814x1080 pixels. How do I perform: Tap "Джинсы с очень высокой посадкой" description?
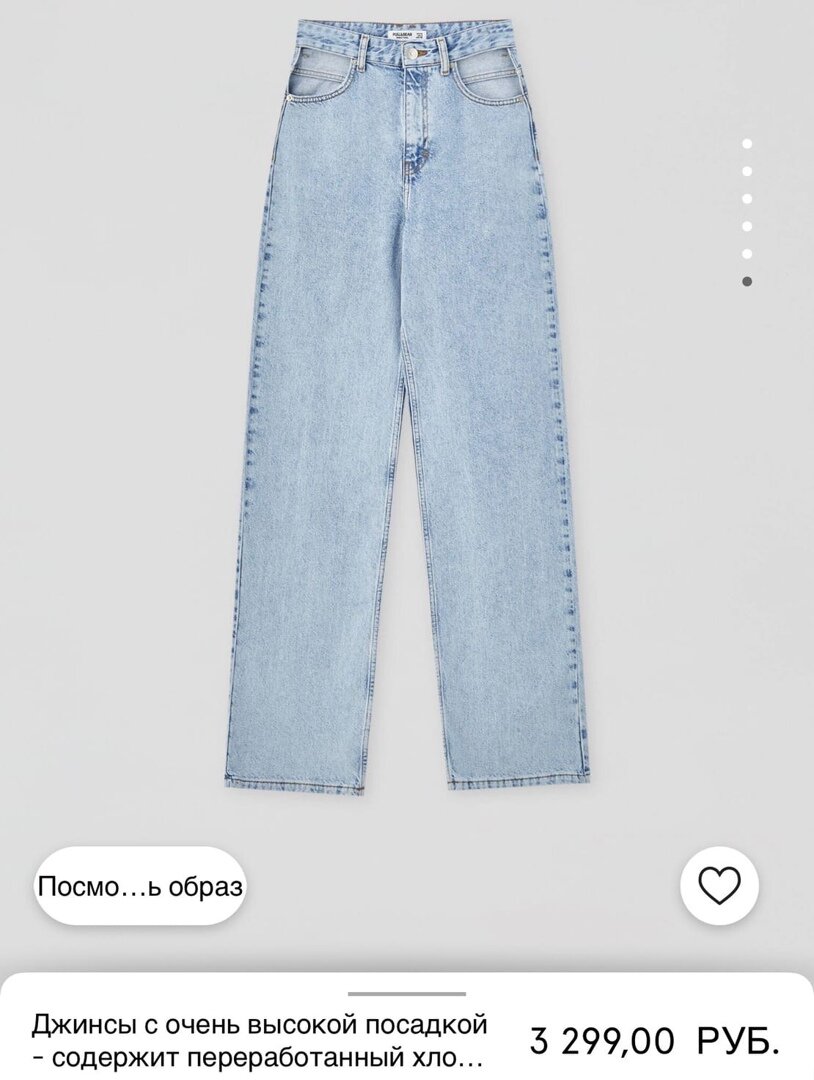coord(260,1023)
